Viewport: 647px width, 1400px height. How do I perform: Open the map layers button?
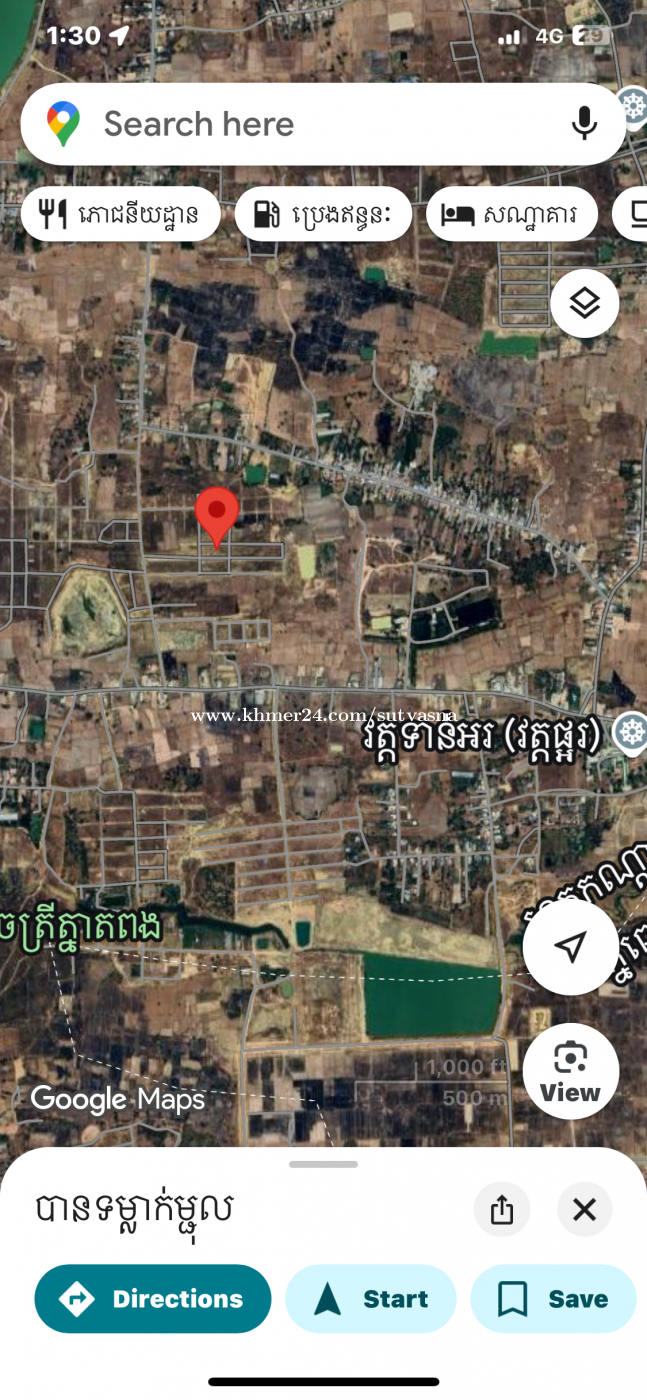click(x=584, y=303)
